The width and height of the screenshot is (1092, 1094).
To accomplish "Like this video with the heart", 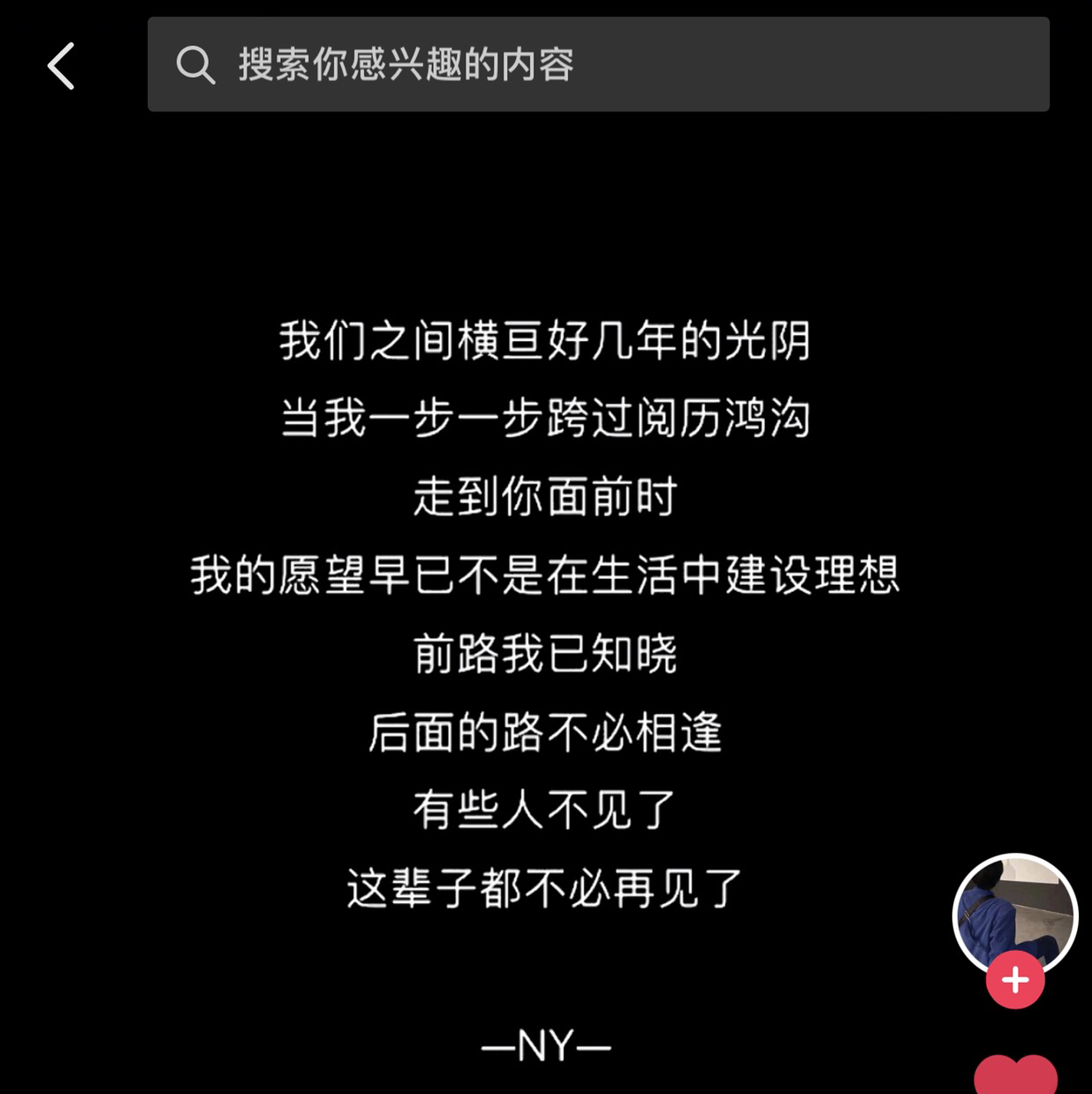I will pos(1015,1075).
